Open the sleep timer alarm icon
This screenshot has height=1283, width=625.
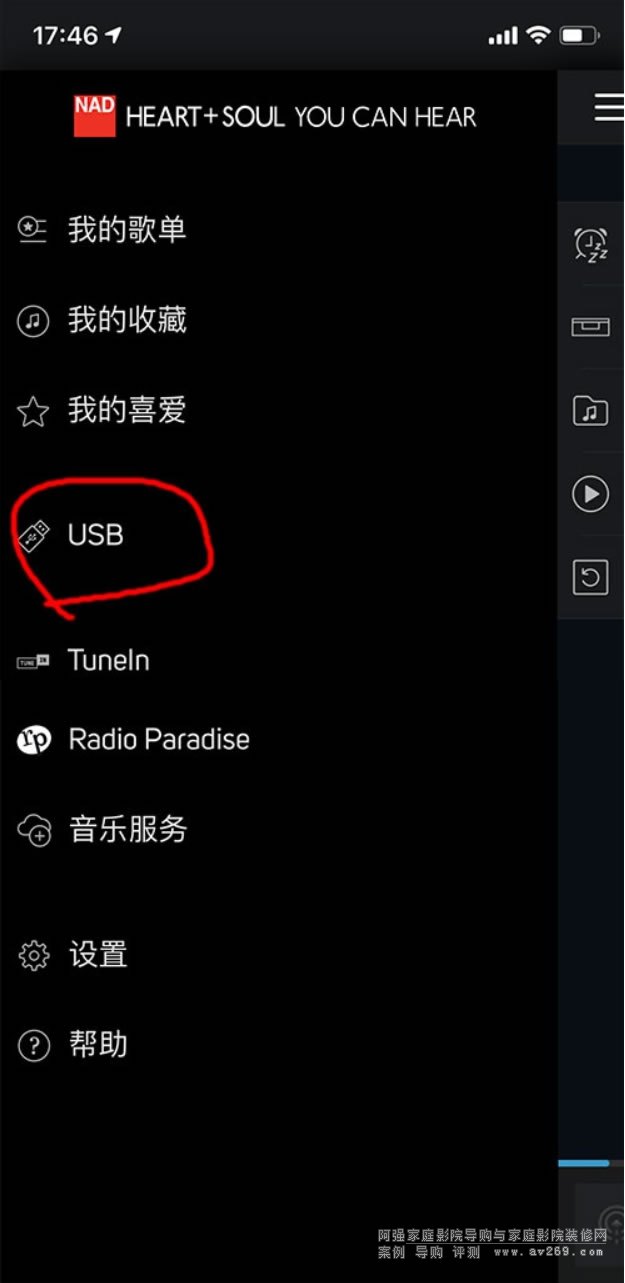590,244
